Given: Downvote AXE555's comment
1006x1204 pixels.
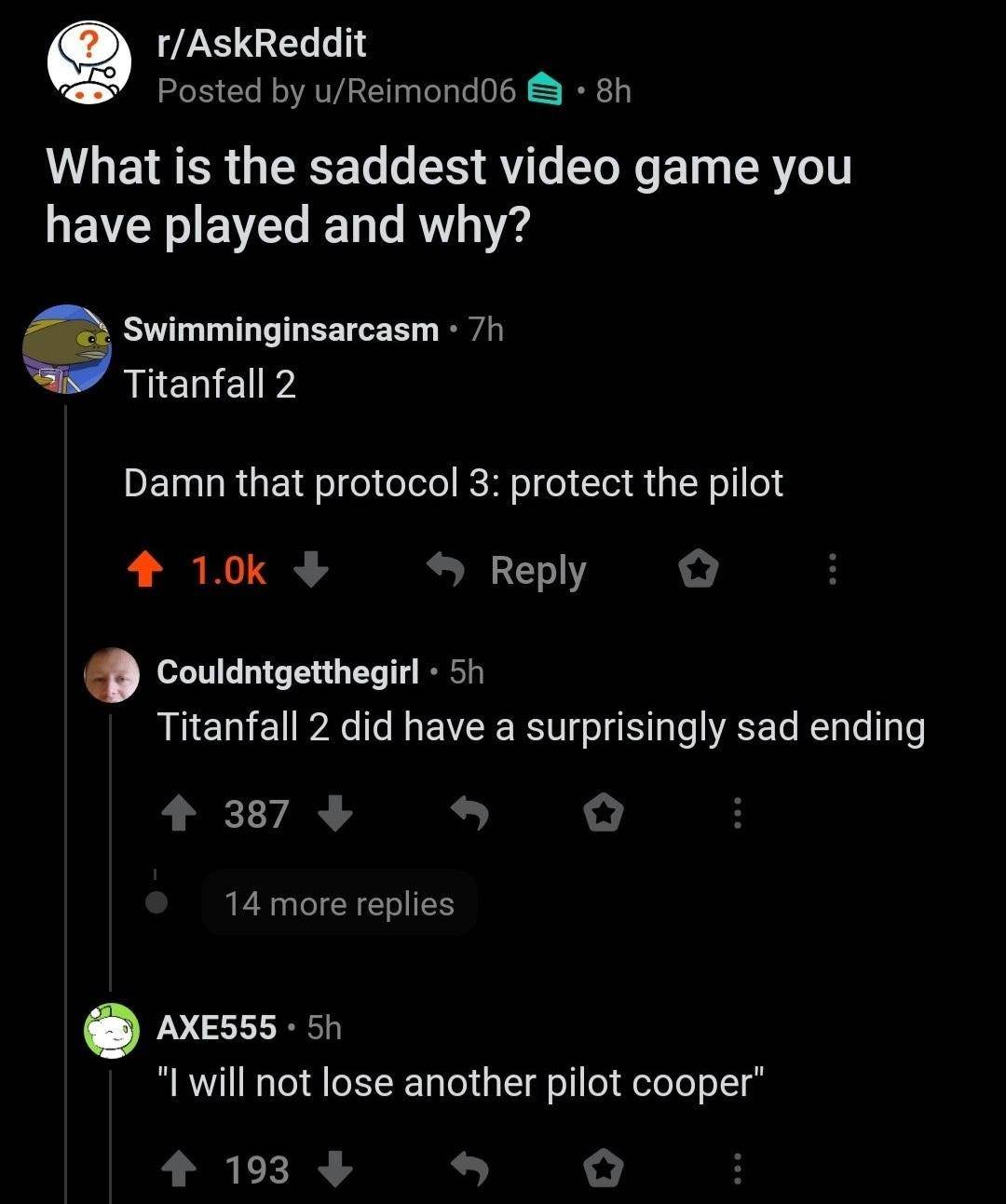Looking at the screenshot, I should (x=335, y=1170).
